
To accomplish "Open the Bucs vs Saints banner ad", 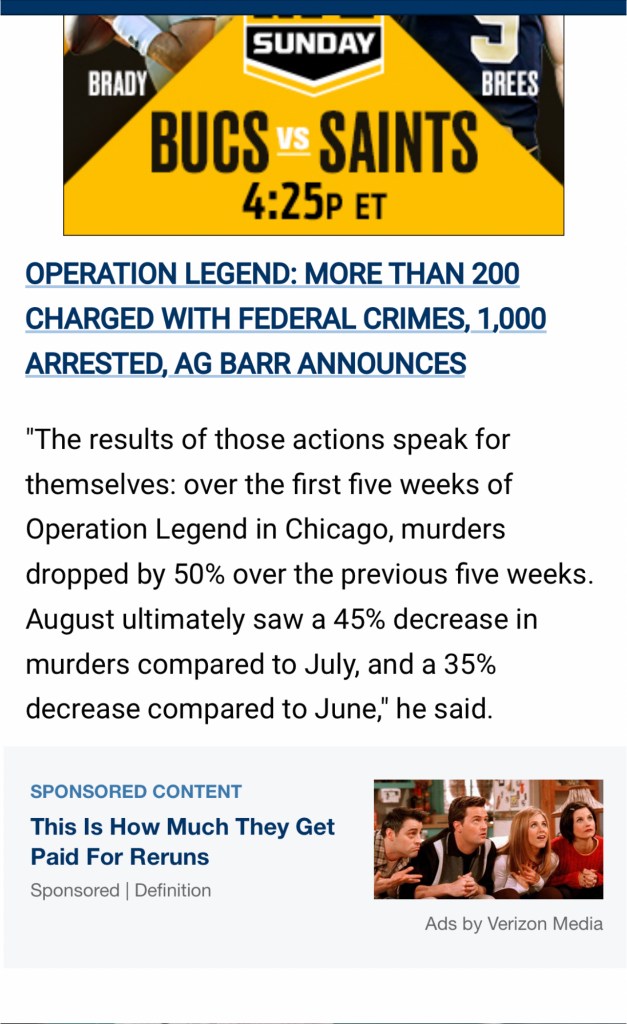I will pos(313,125).
